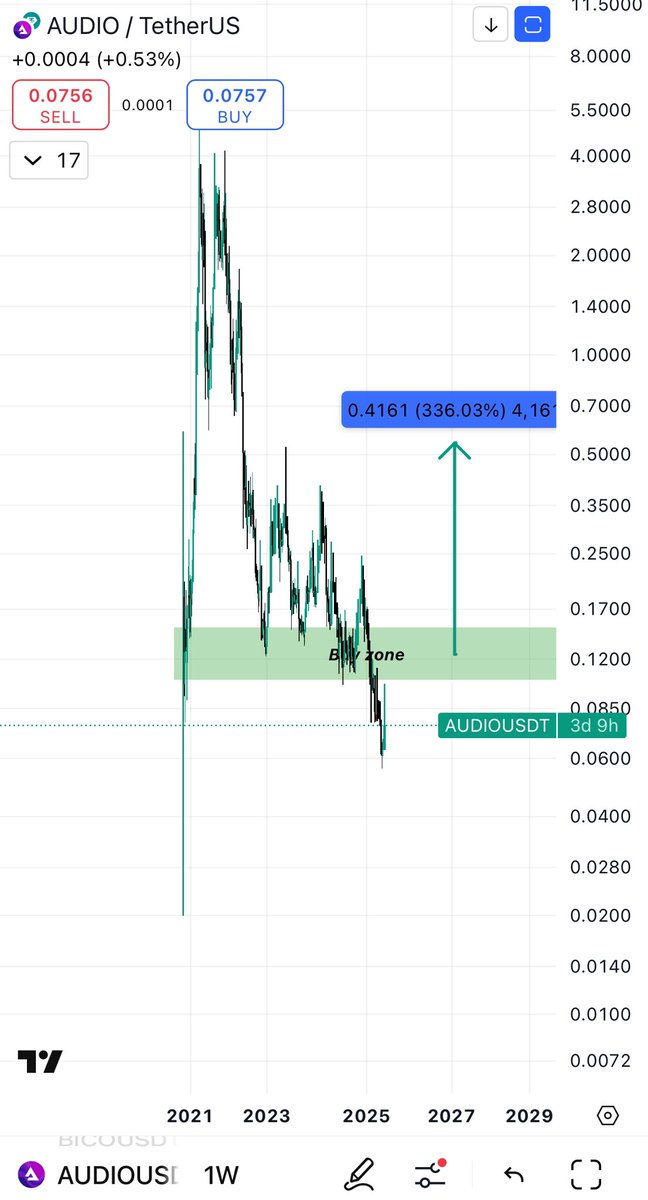Viewport: 648px width, 1200px height.
Task: Tap the down arrow button near the title
Action: point(491,26)
